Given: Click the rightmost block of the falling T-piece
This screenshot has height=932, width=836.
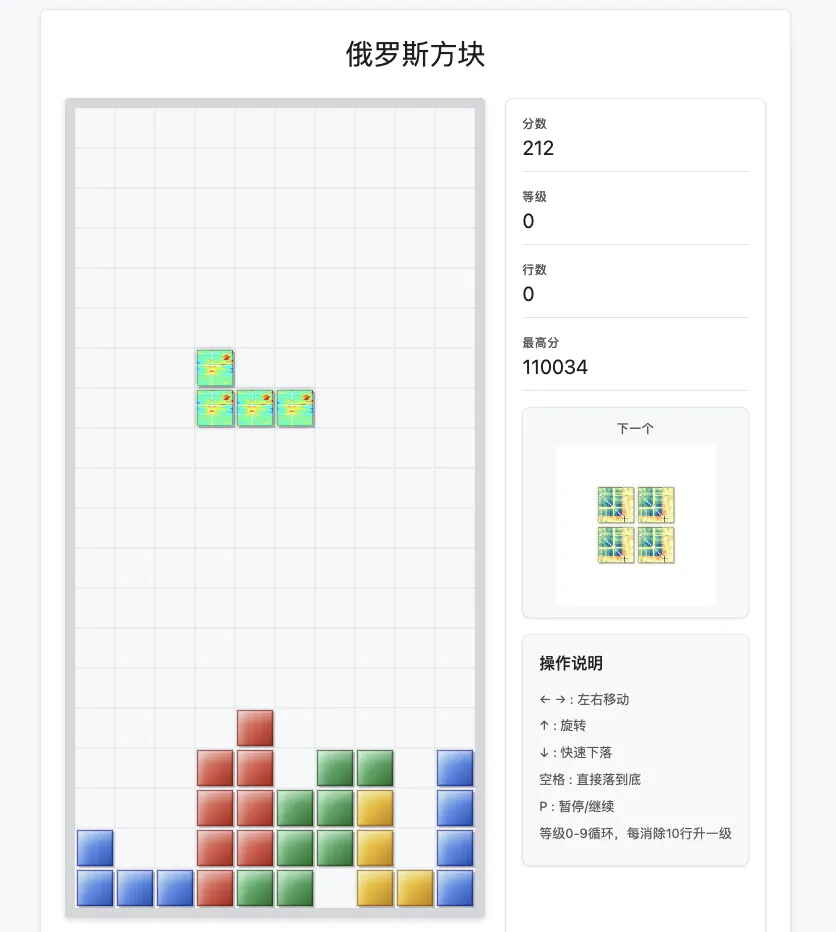Looking at the screenshot, I should [x=294, y=407].
